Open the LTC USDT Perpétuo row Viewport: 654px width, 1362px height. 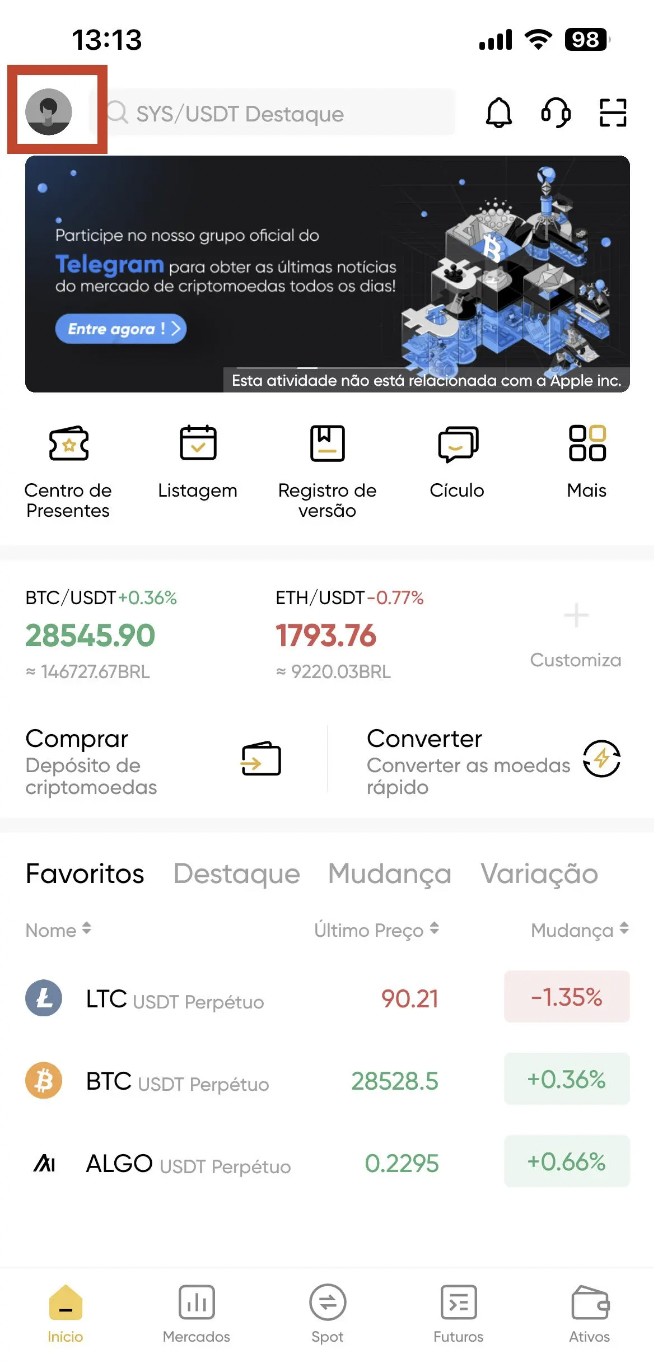327,998
